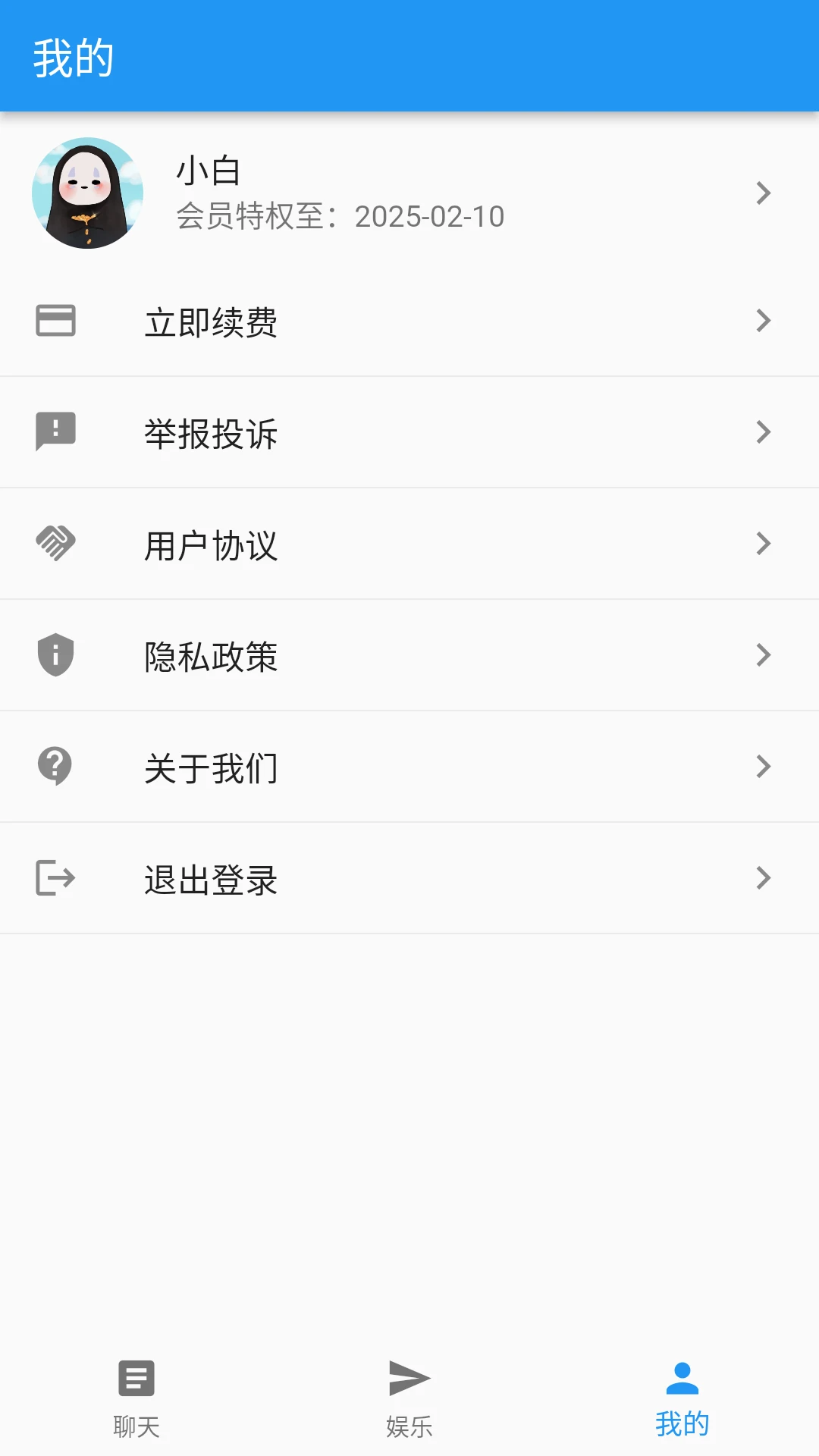Click the question mark icon for 关于我们
This screenshot has width=819, height=1456.
[54, 766]
